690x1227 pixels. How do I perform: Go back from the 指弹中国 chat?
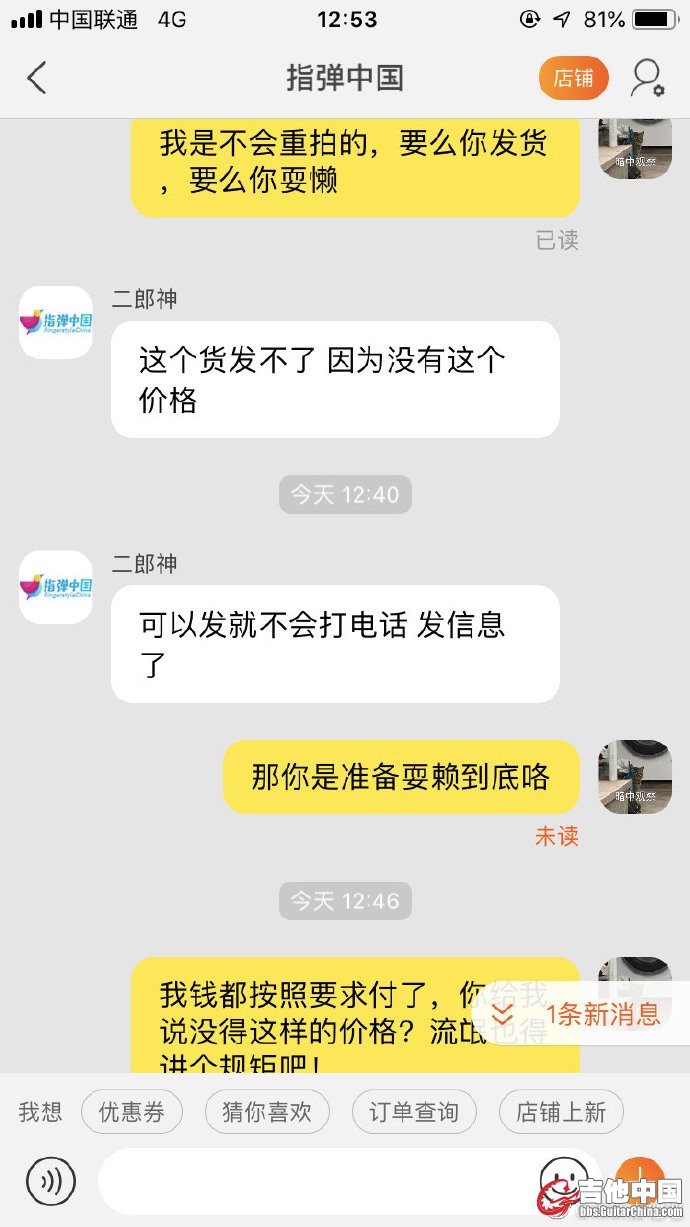[x=37, y=78]
